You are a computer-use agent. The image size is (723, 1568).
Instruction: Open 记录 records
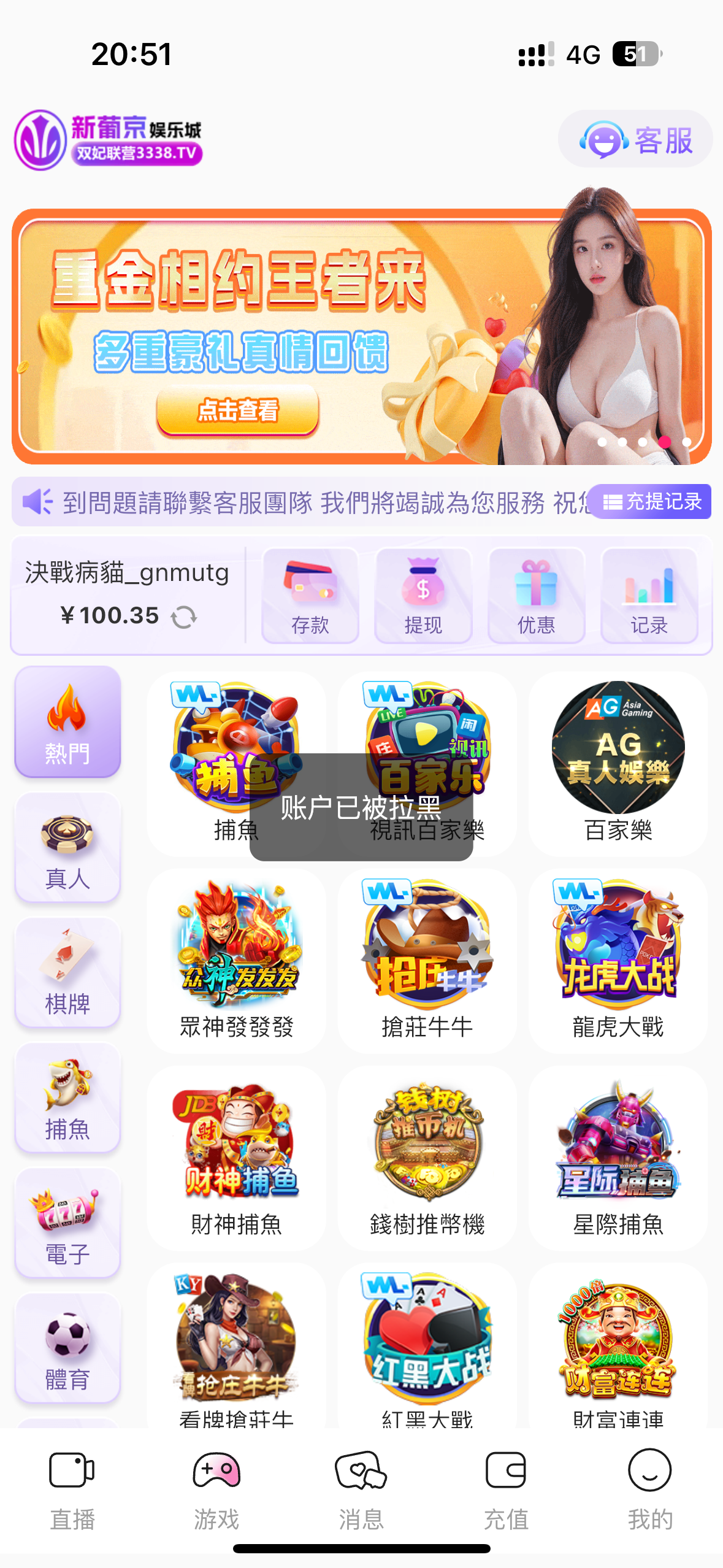649,595
